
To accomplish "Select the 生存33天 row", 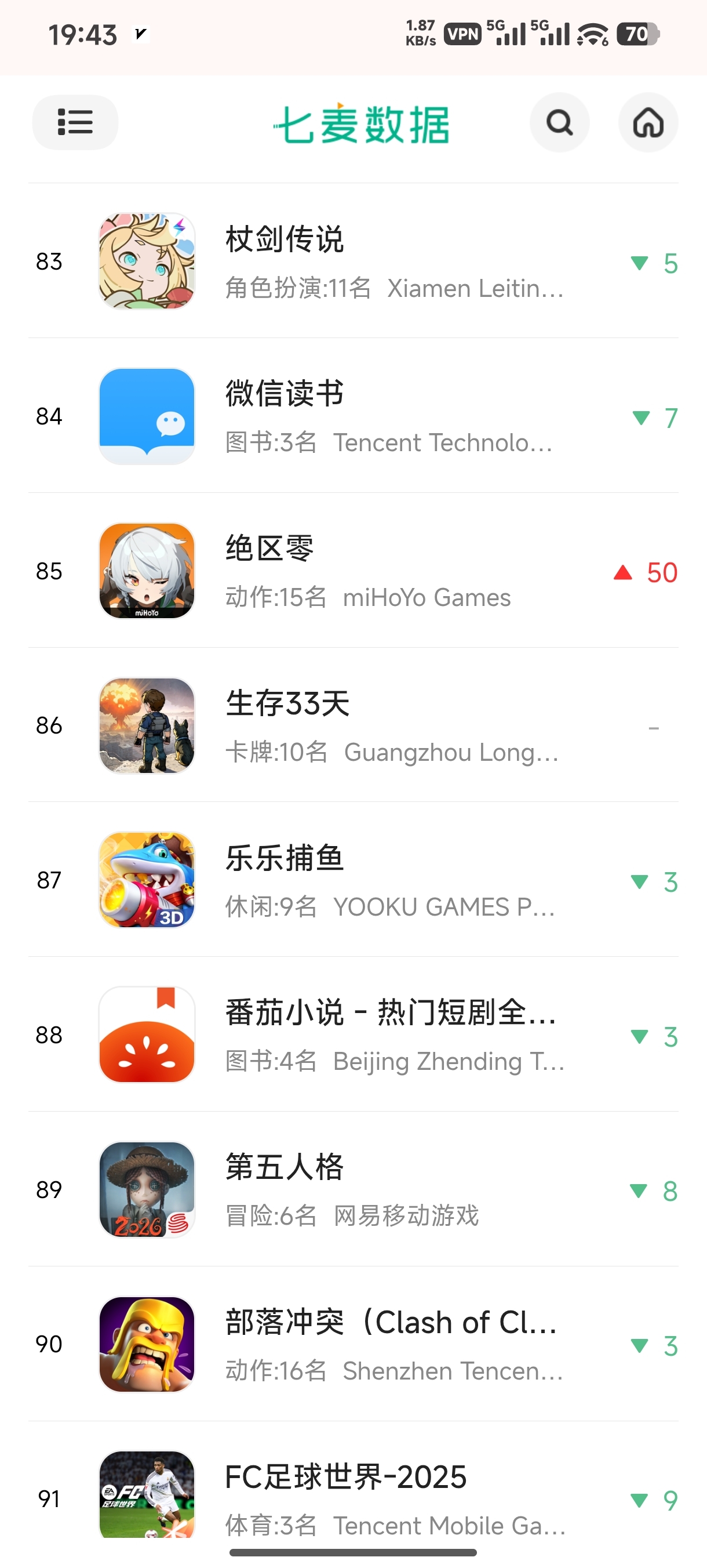I will point(353,725).
